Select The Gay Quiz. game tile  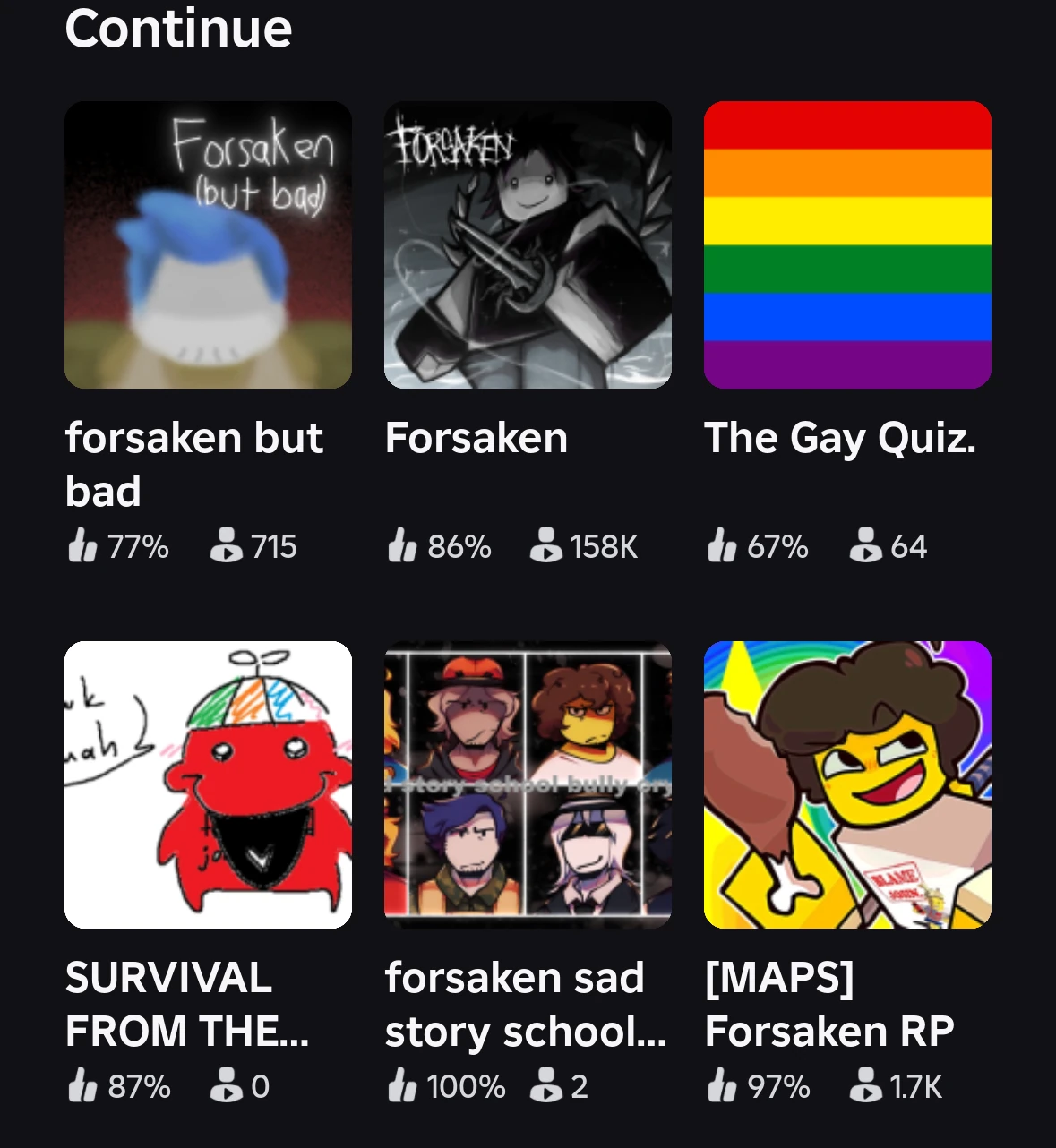coord(847,245)
